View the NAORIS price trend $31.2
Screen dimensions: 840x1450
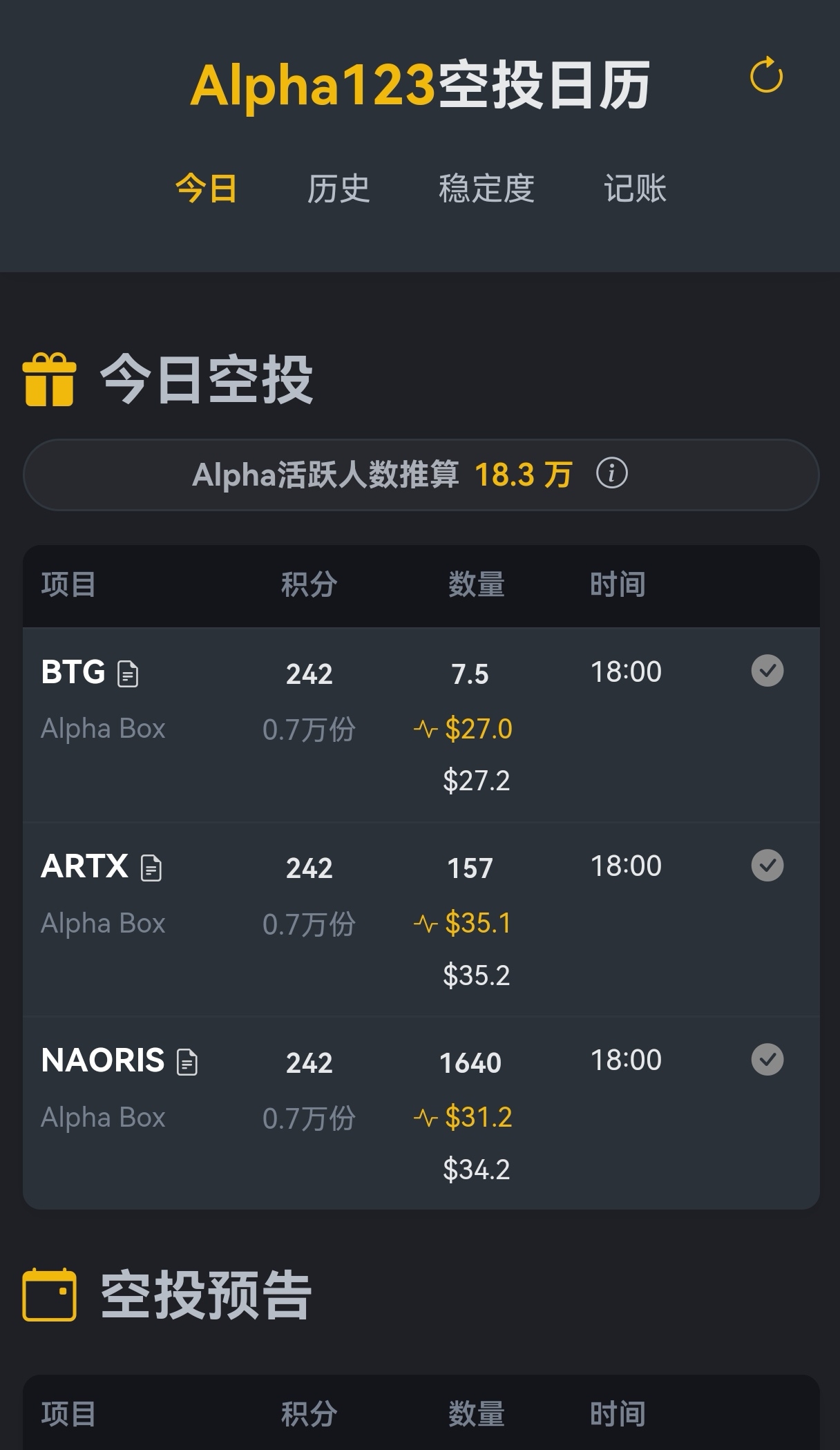[464, 1117]
